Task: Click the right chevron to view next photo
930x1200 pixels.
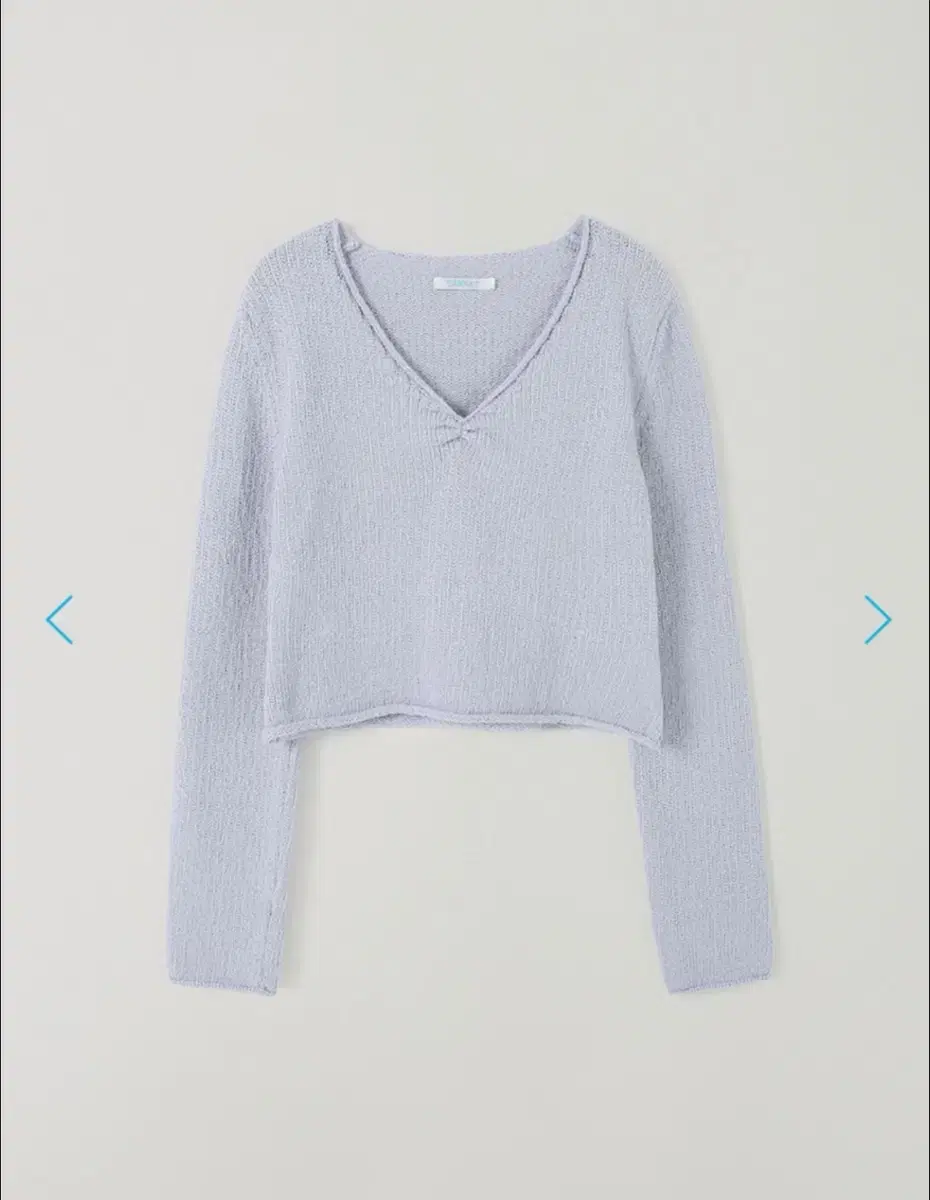Action: pyautogui.click(x=876, y=618)
